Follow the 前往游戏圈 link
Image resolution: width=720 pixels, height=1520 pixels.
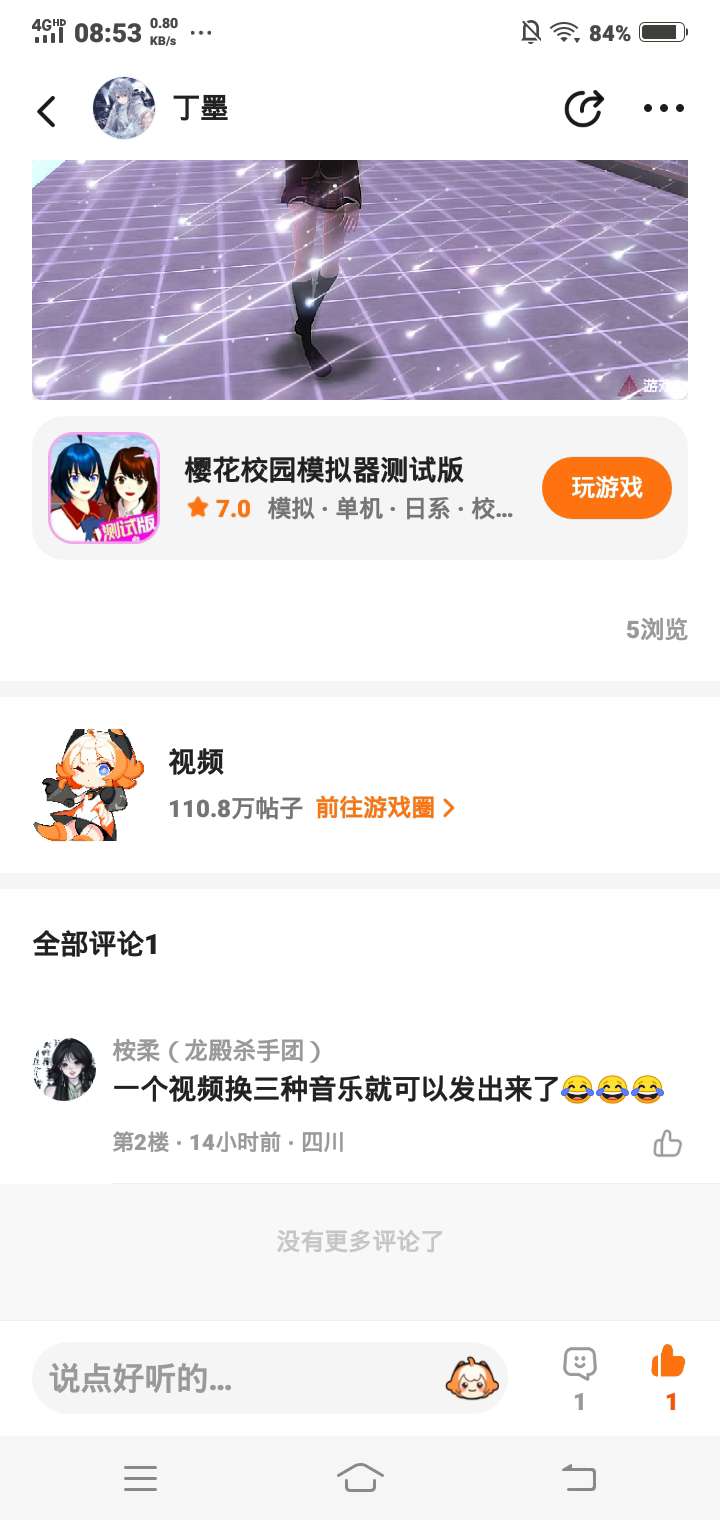tap(385, 808)
